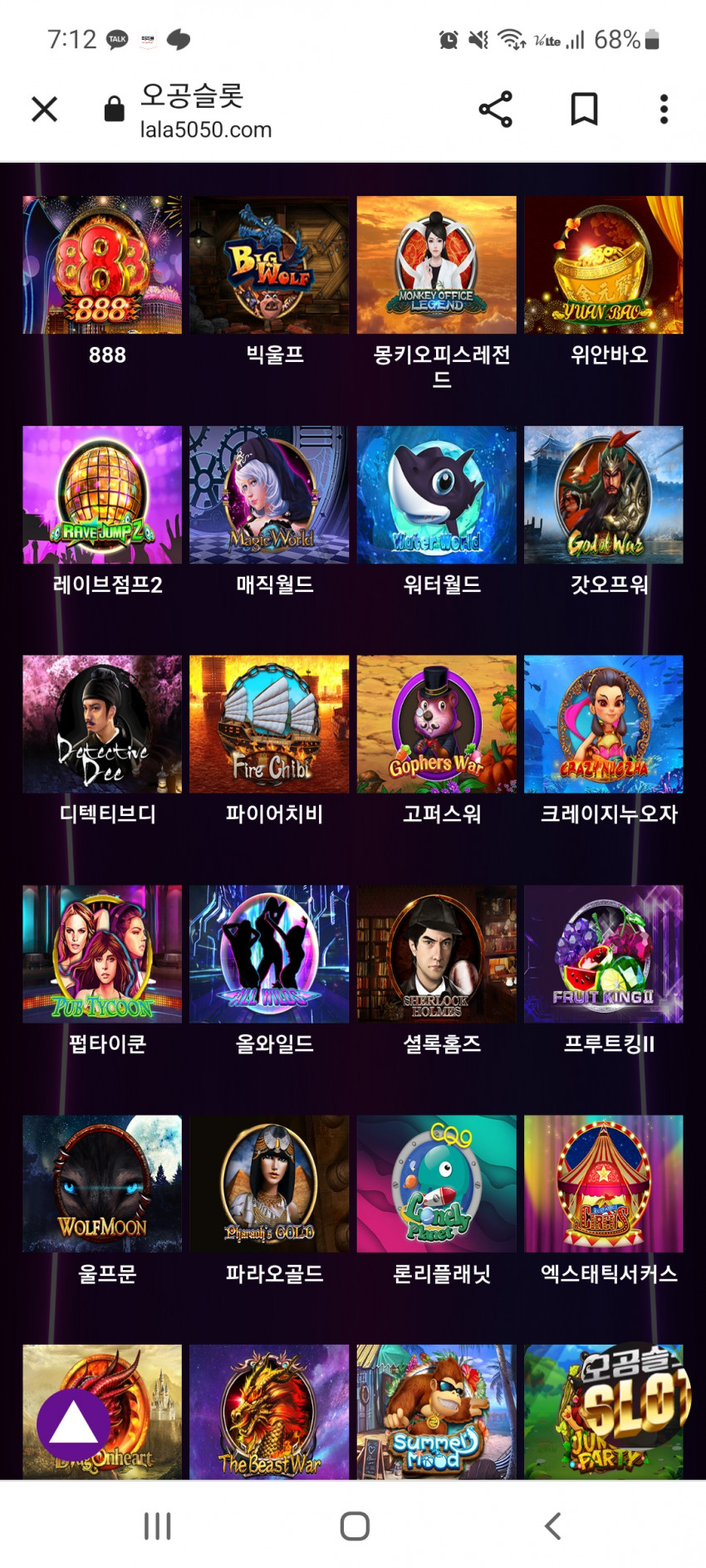Play the 레이브점프2 game
The width and height of the screenshot is (706, 1568).
coord(102,495)
